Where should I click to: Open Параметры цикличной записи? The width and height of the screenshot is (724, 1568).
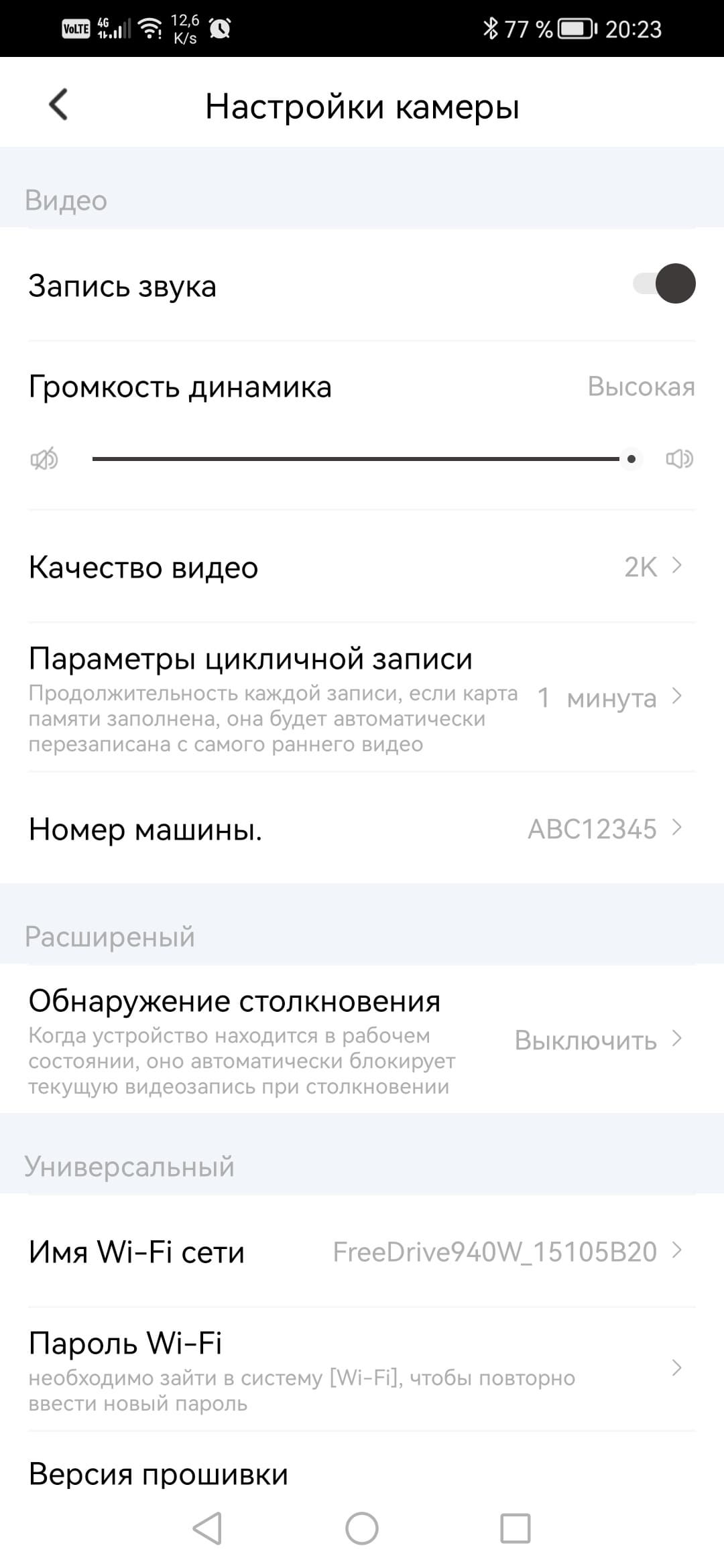point(362,697)
